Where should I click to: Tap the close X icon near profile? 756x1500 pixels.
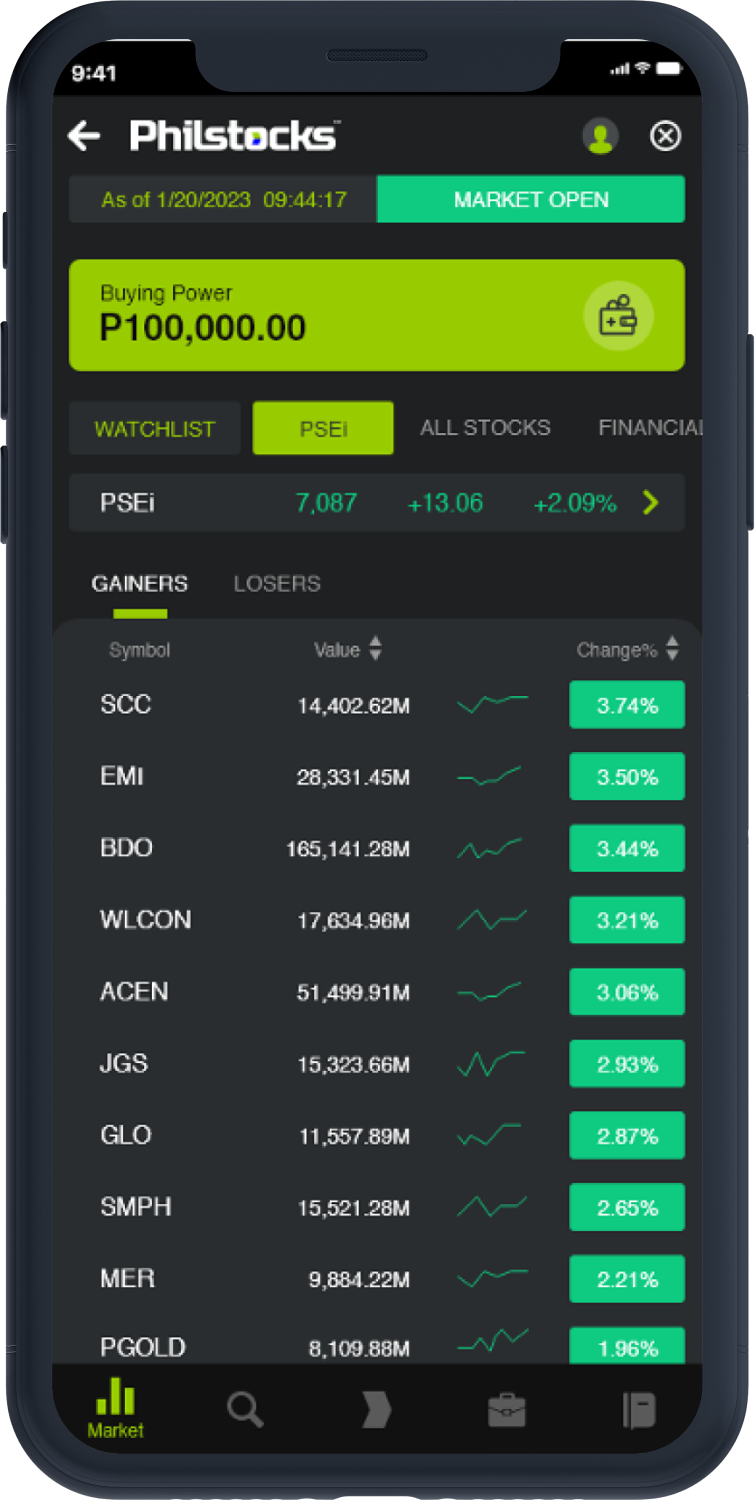click(x=665, y=136)
